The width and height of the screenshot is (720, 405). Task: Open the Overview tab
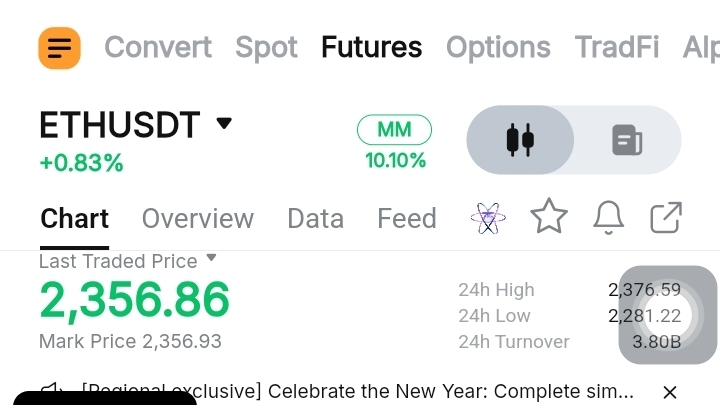click(x=197, y=218)
